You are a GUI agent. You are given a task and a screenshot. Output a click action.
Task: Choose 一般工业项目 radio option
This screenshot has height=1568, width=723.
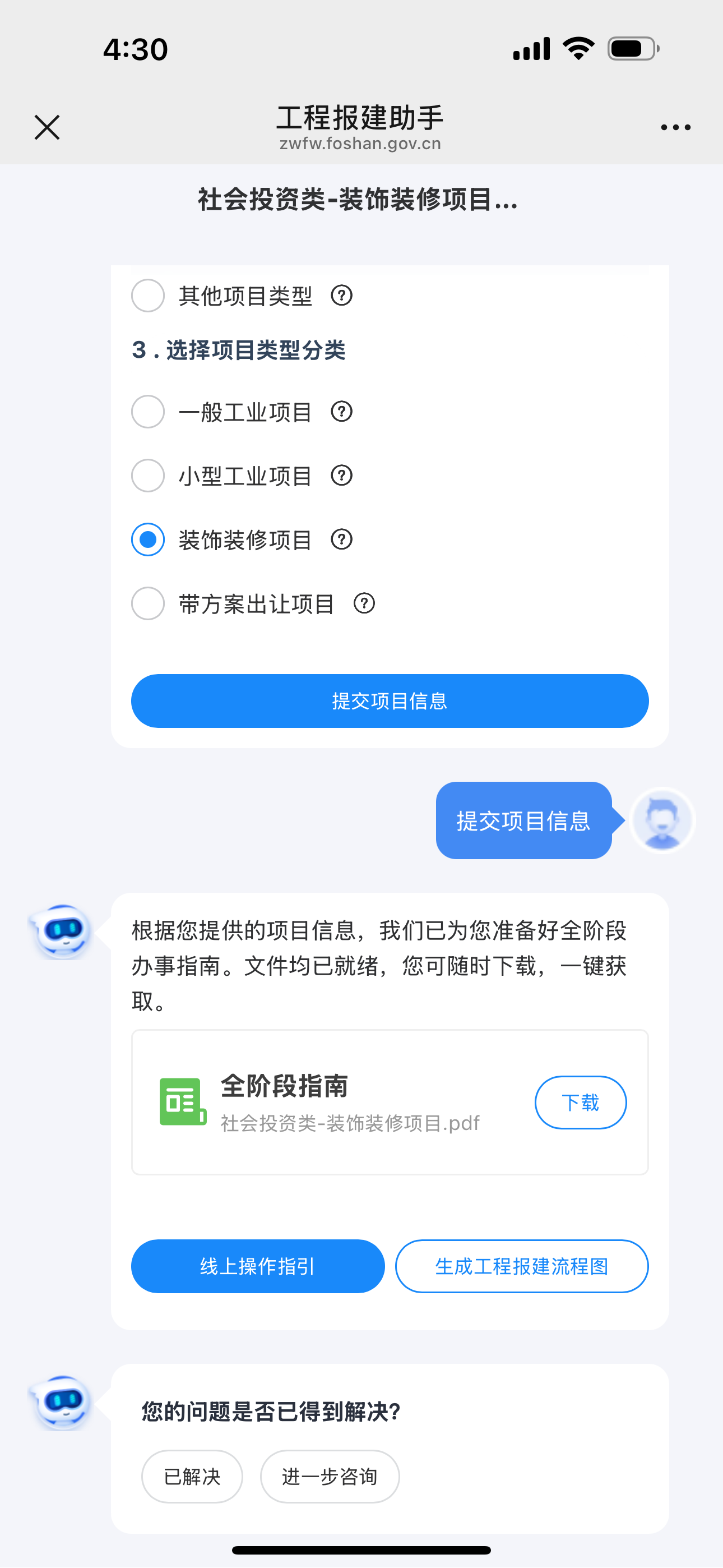(x=148, y=412)
